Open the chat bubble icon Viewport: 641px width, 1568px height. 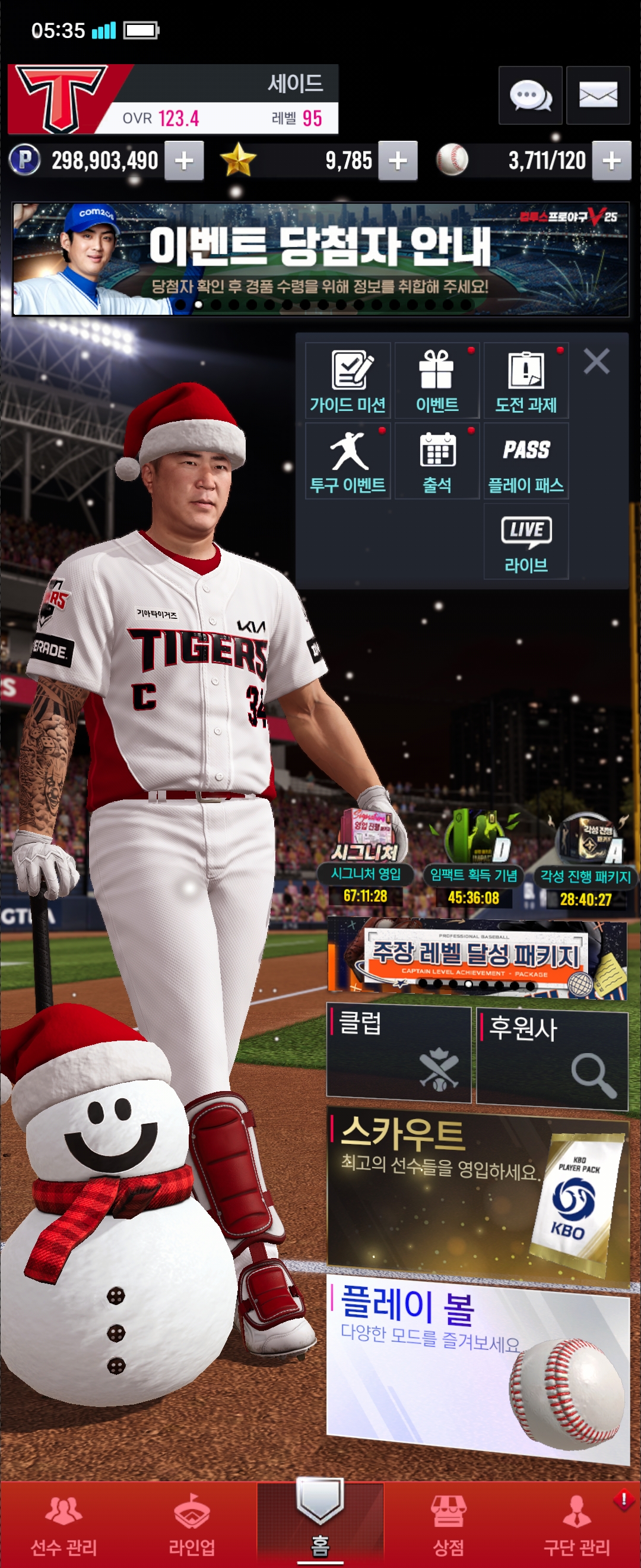pyautogui.click(x=529, y=96)
